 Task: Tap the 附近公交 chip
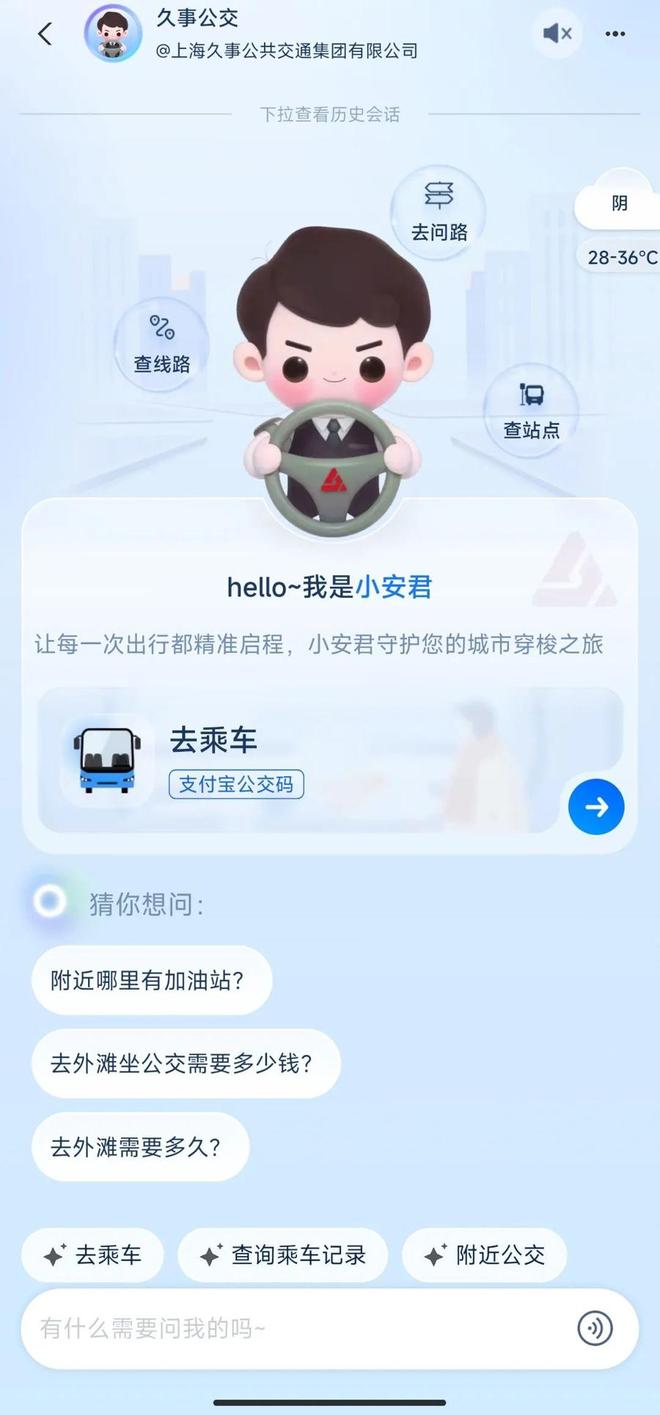point(485,1255)
